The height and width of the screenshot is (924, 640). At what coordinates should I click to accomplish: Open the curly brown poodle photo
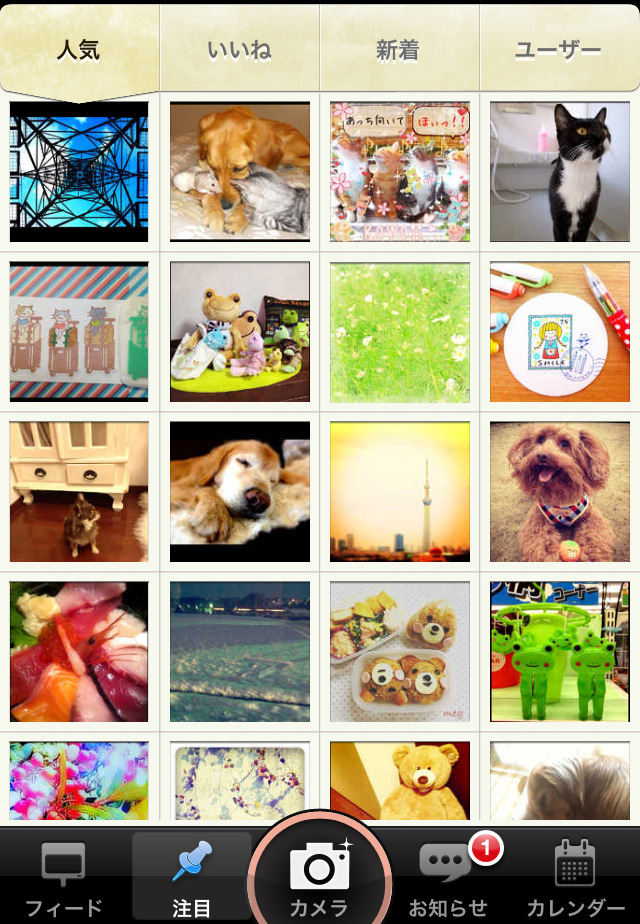(x=559, y=492)
